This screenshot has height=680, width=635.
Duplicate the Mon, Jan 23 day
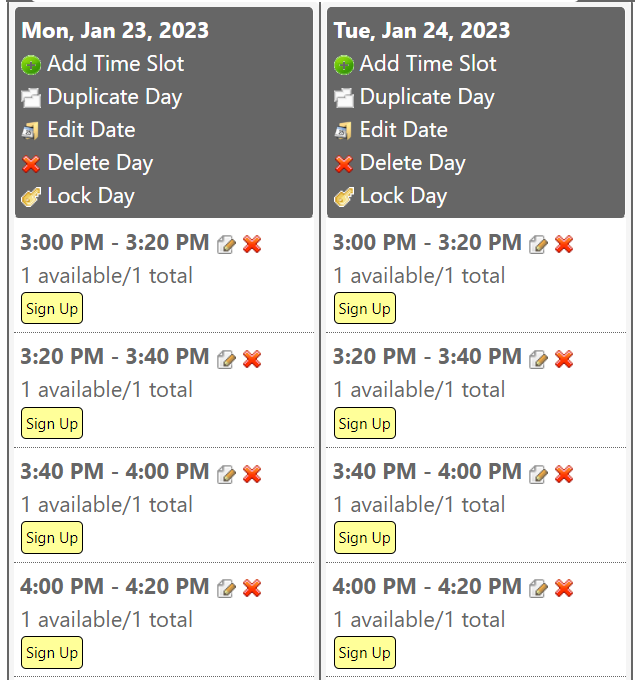[x=101, y=97]
